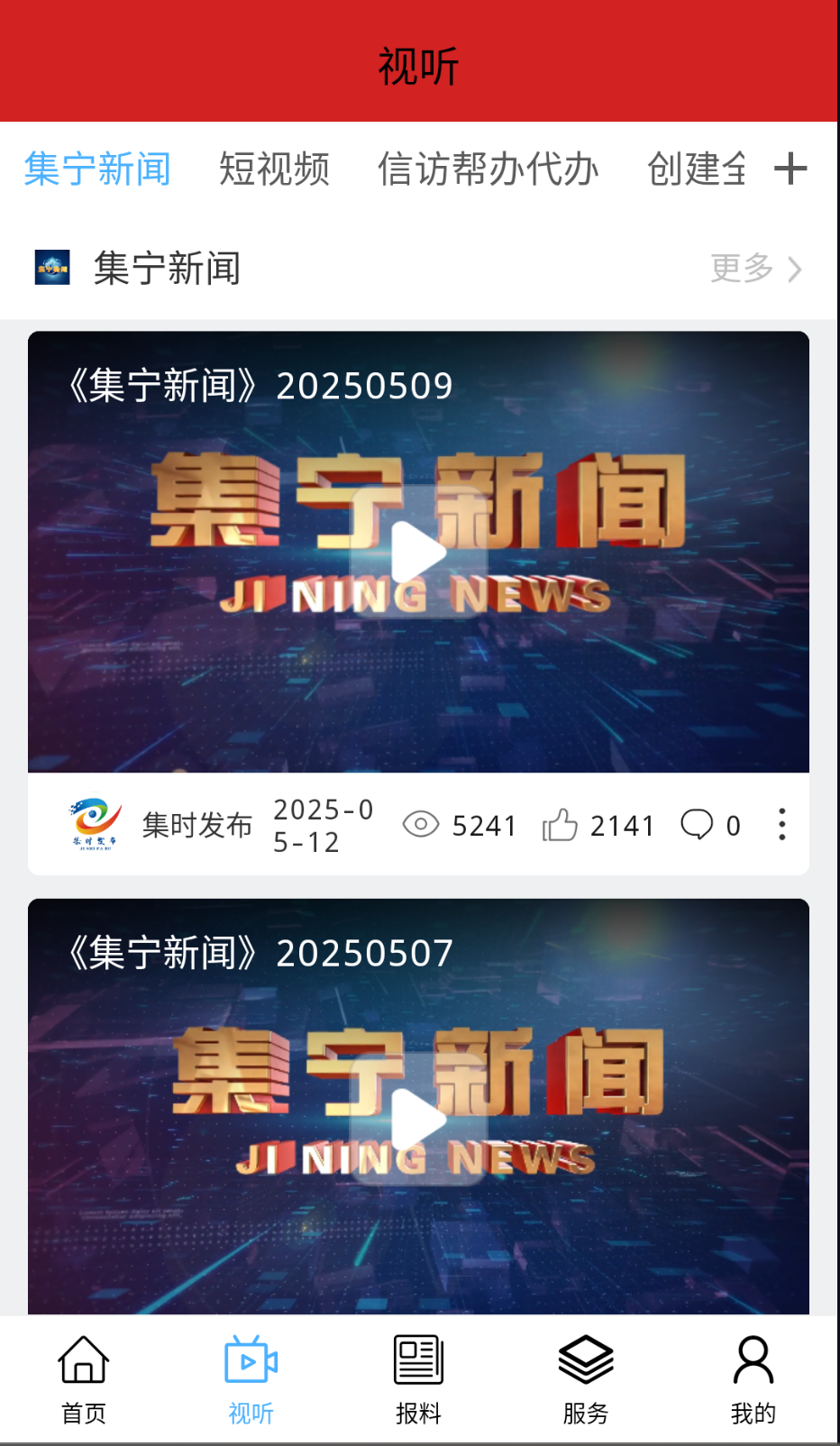Click the eye view-count icon on the 20250509 video
Viewport: 840px width, 1446px height.
click(421, 825)
